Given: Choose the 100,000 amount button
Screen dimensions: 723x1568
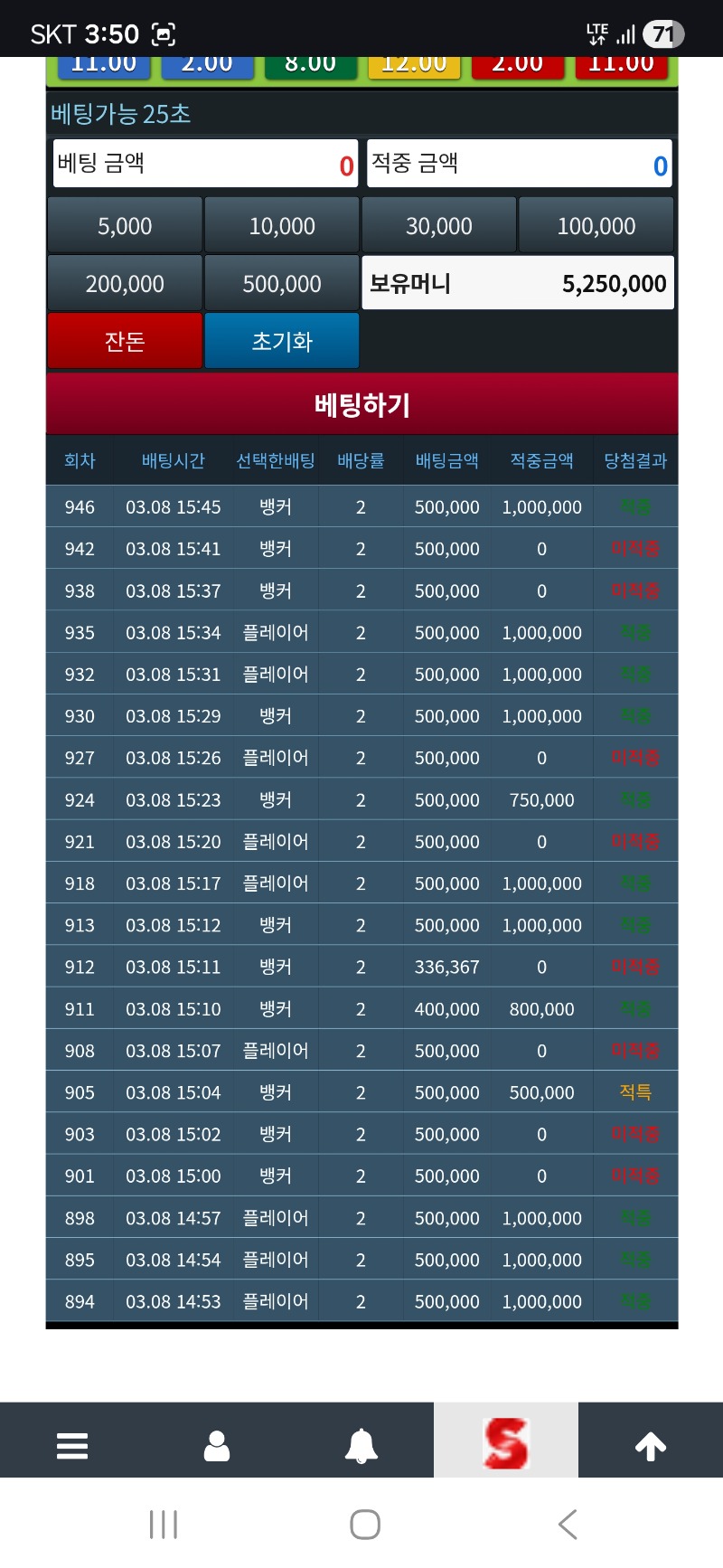Looking at the screenshot, I should [596, 226].
